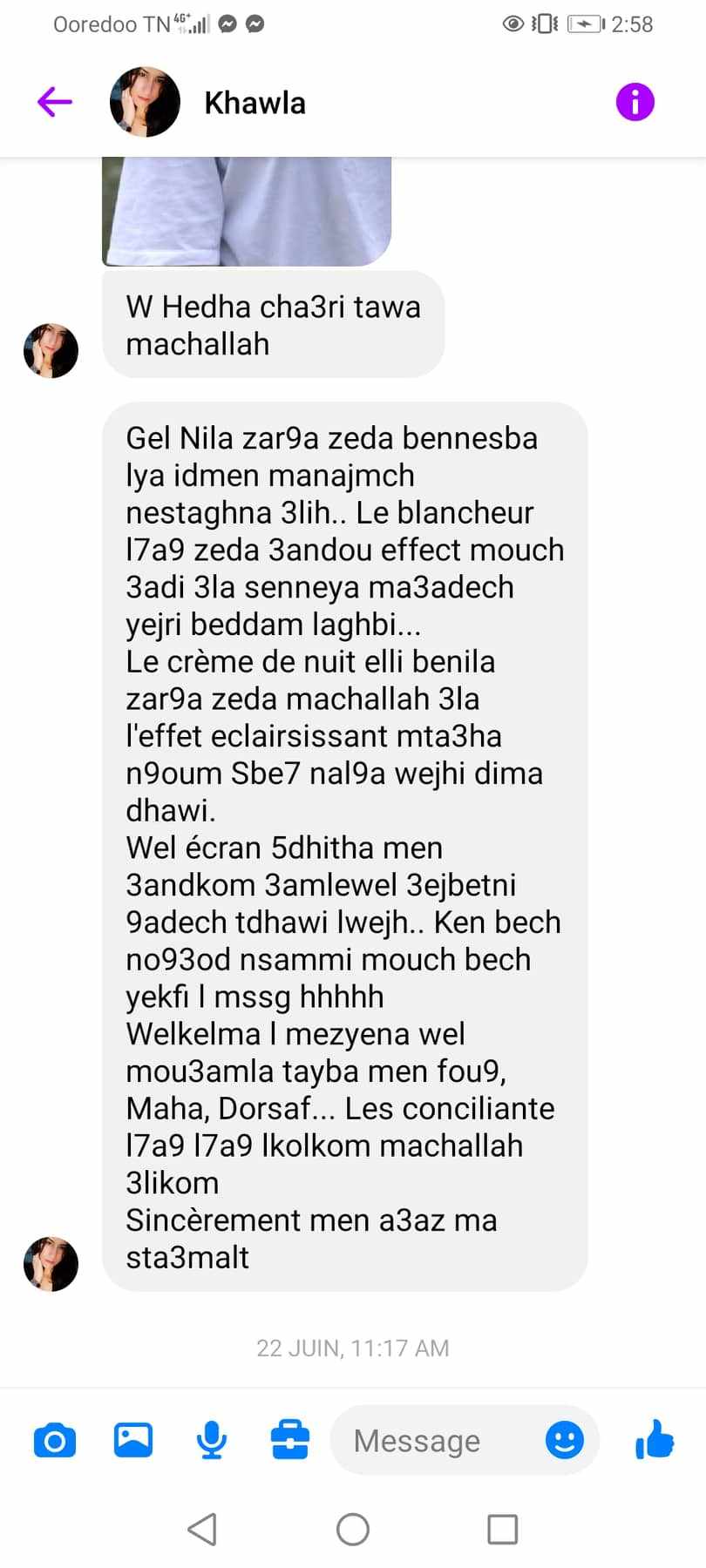
Task: Record a voice message with the microphone
Action: [212, 1439]
